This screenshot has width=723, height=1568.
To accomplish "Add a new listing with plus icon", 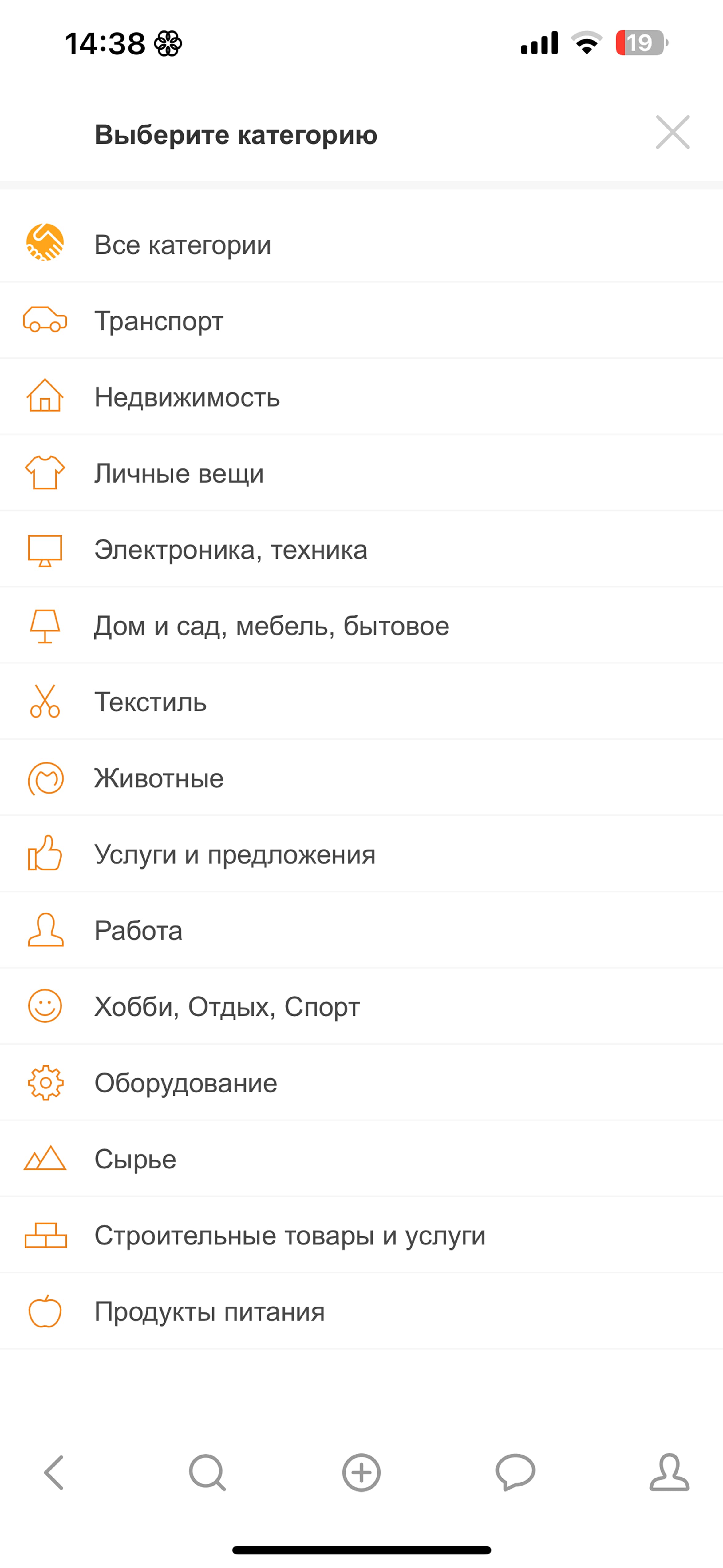I will [x=361, y=1472].
